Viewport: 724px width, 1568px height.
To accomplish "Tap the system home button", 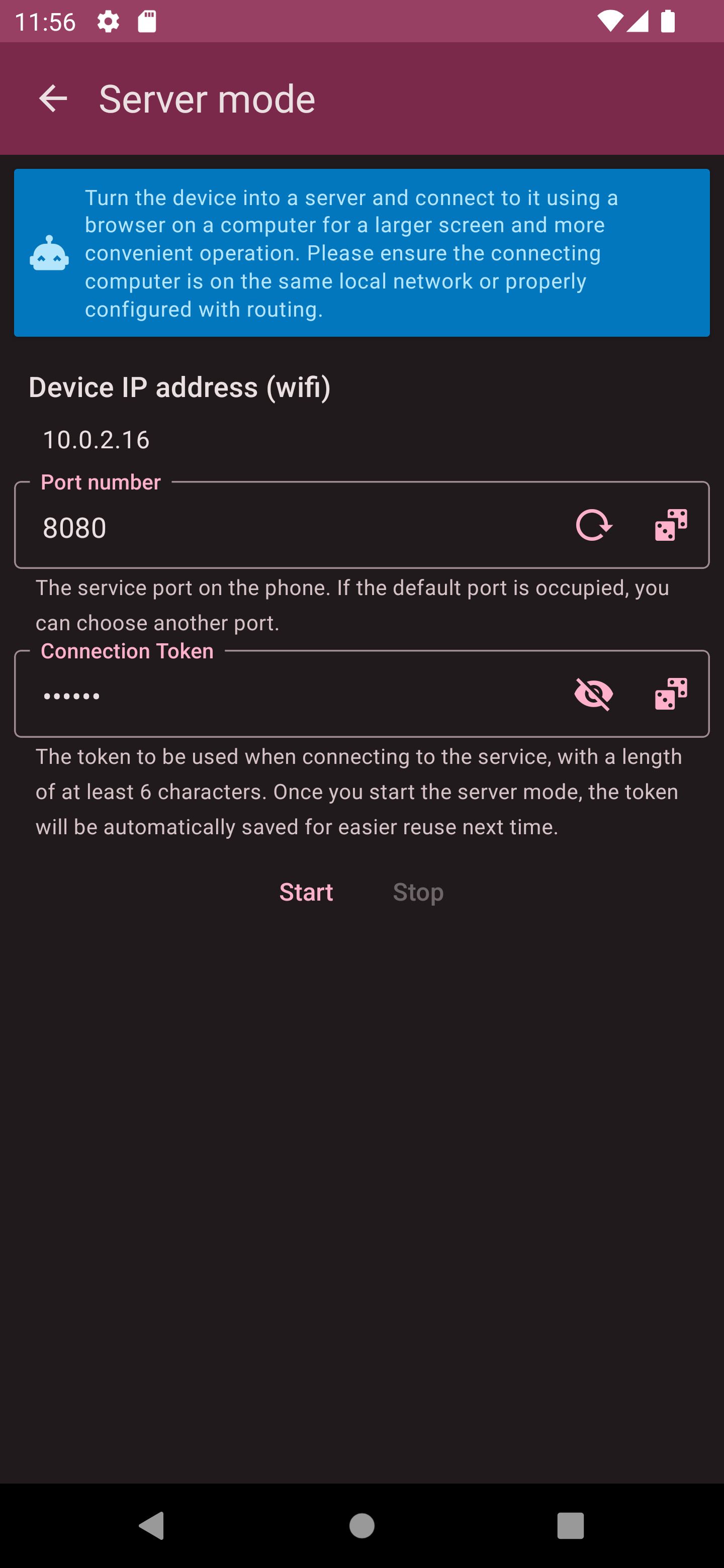I will 361,1525.
